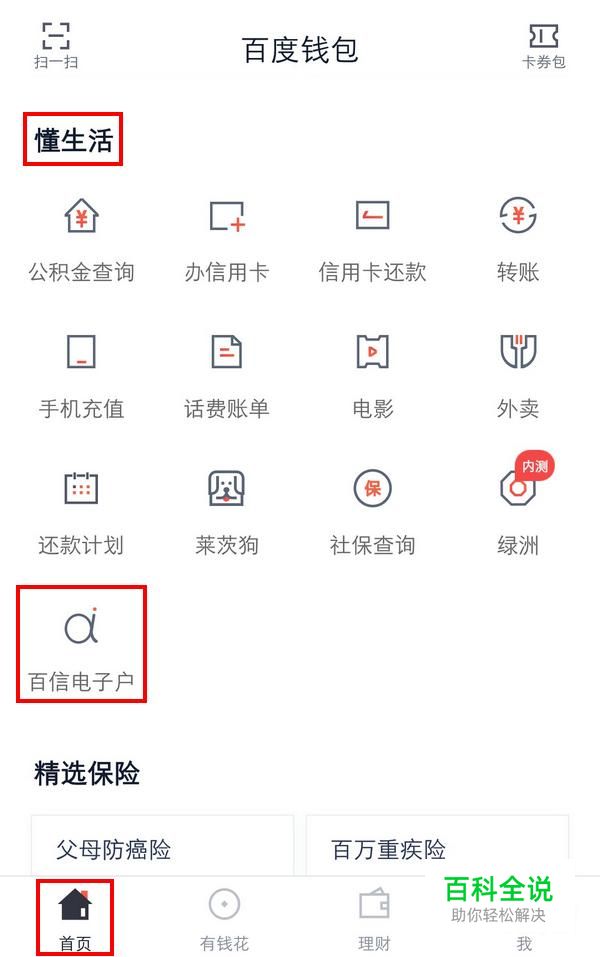The width and height of the screenshot is (600, 957).
Task: Open 百信电子户
Action: pos(81,648)
